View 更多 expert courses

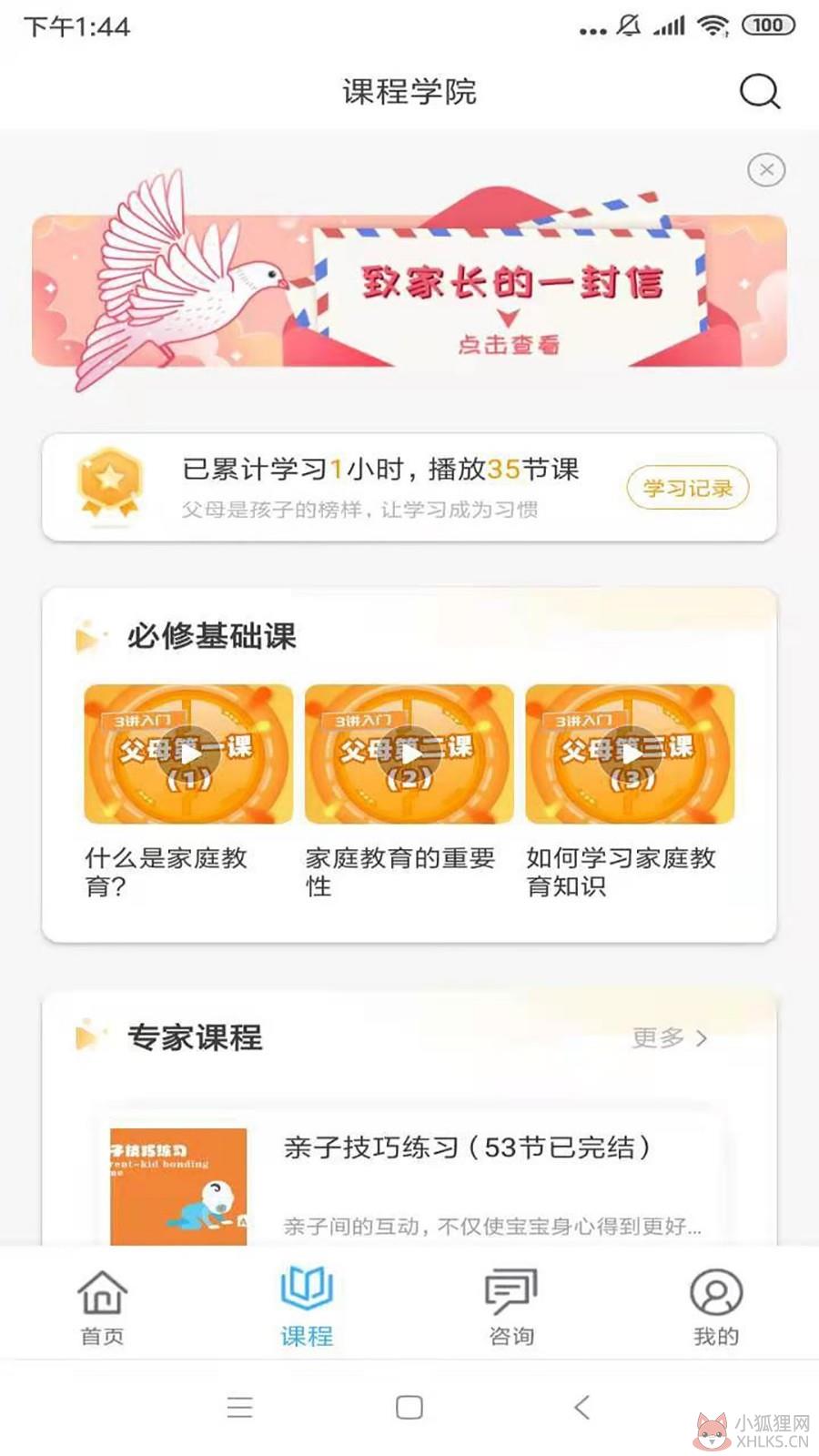point(670,1037)
